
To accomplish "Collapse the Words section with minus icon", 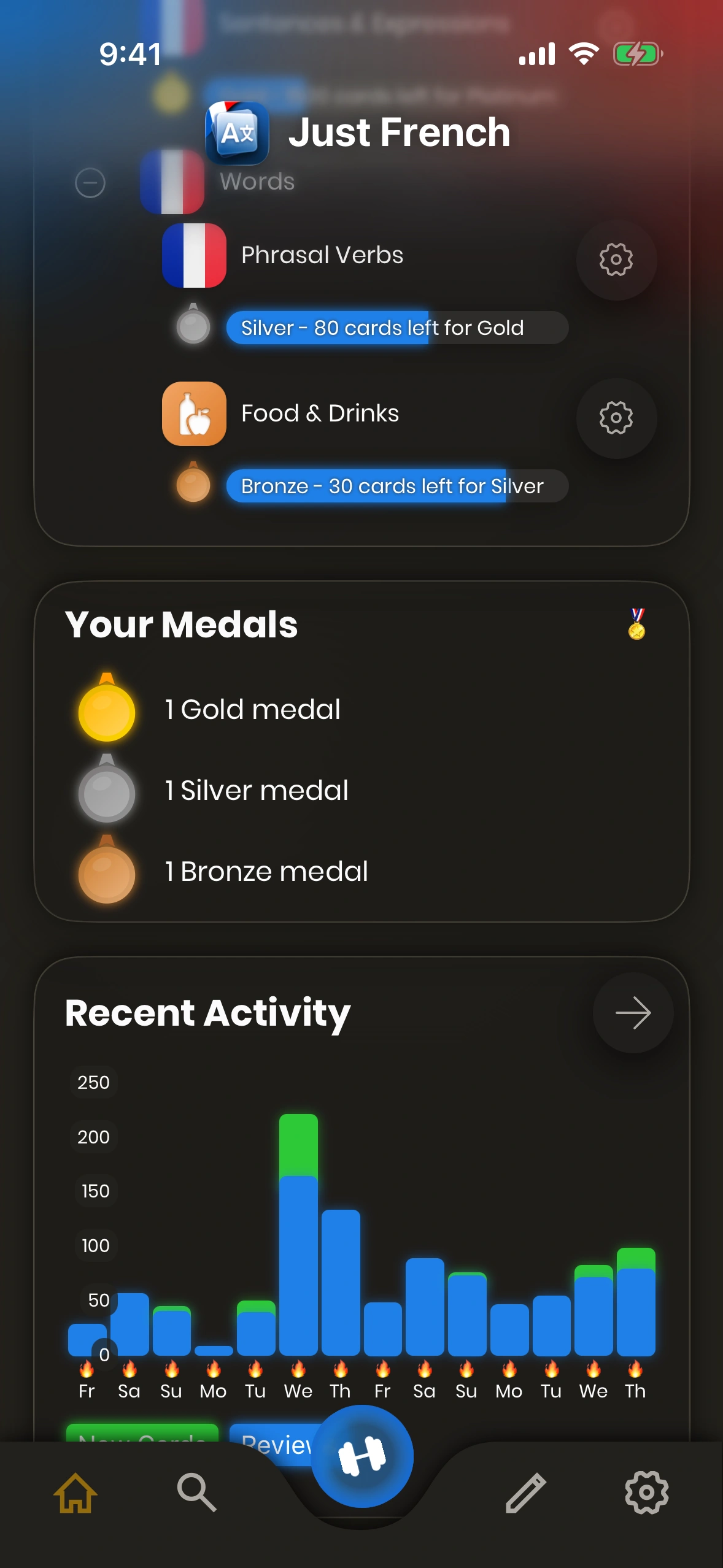I will (x=90, y=183).
